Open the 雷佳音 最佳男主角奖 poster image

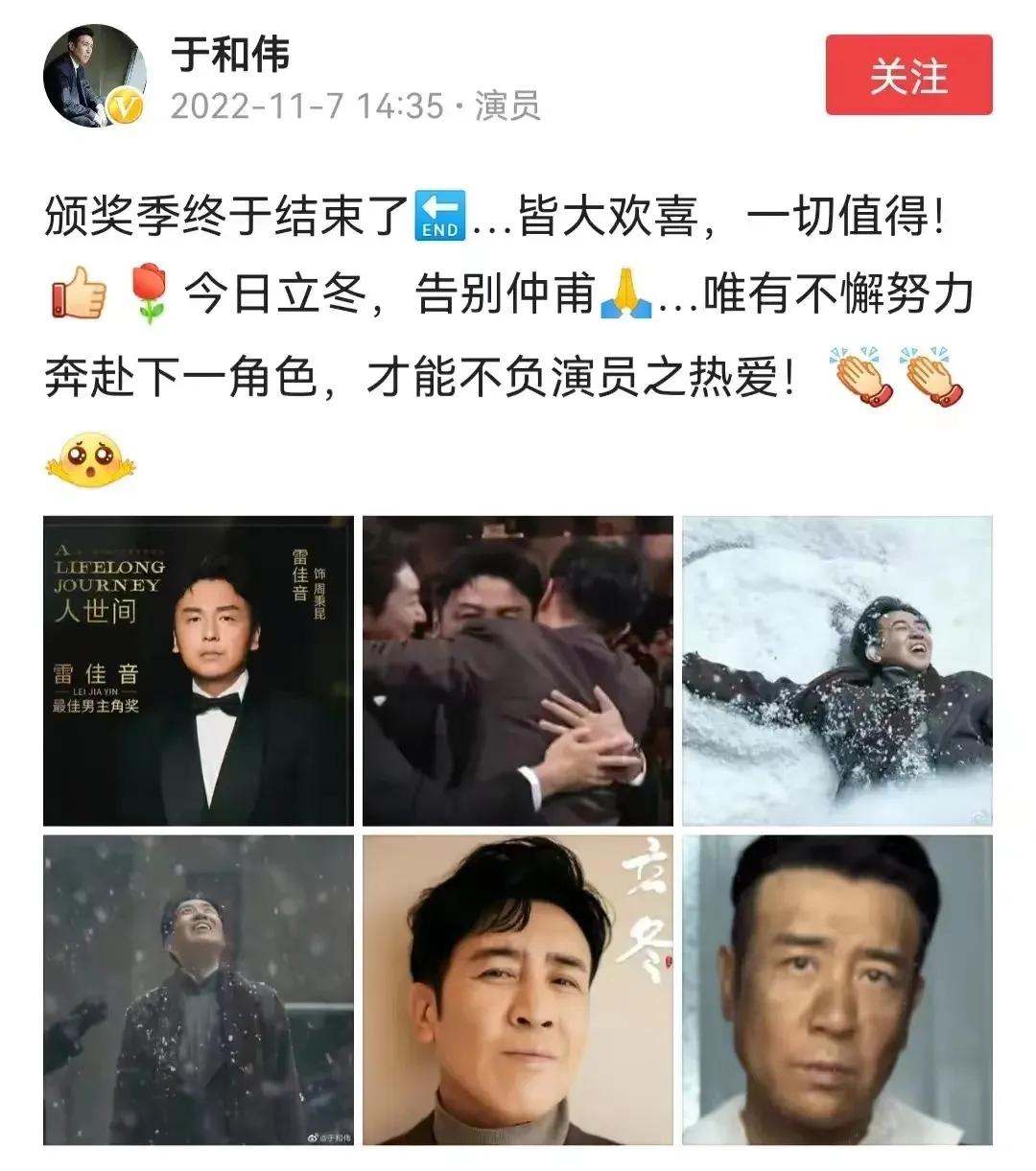point(198,670)
